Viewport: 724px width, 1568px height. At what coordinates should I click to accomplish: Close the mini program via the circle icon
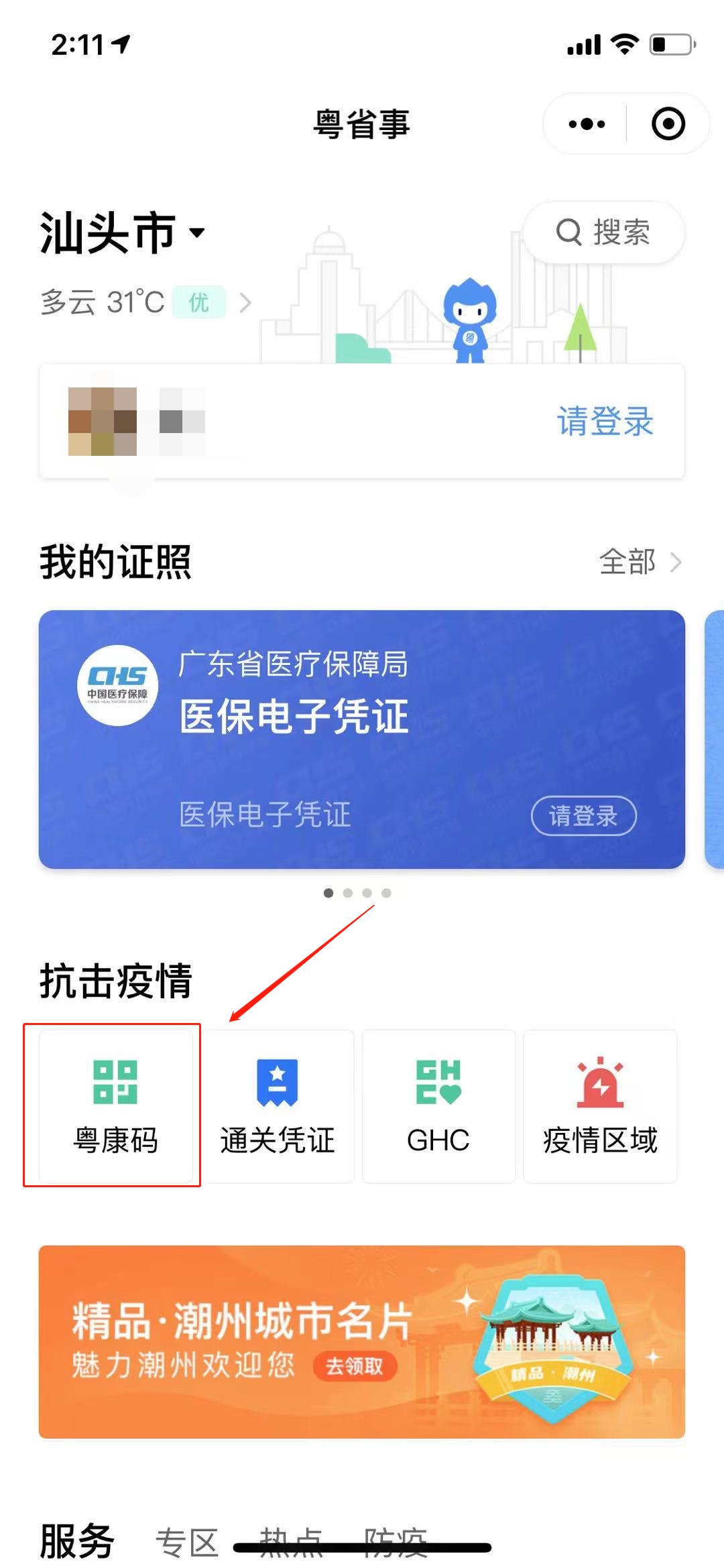tap(668, 124)
